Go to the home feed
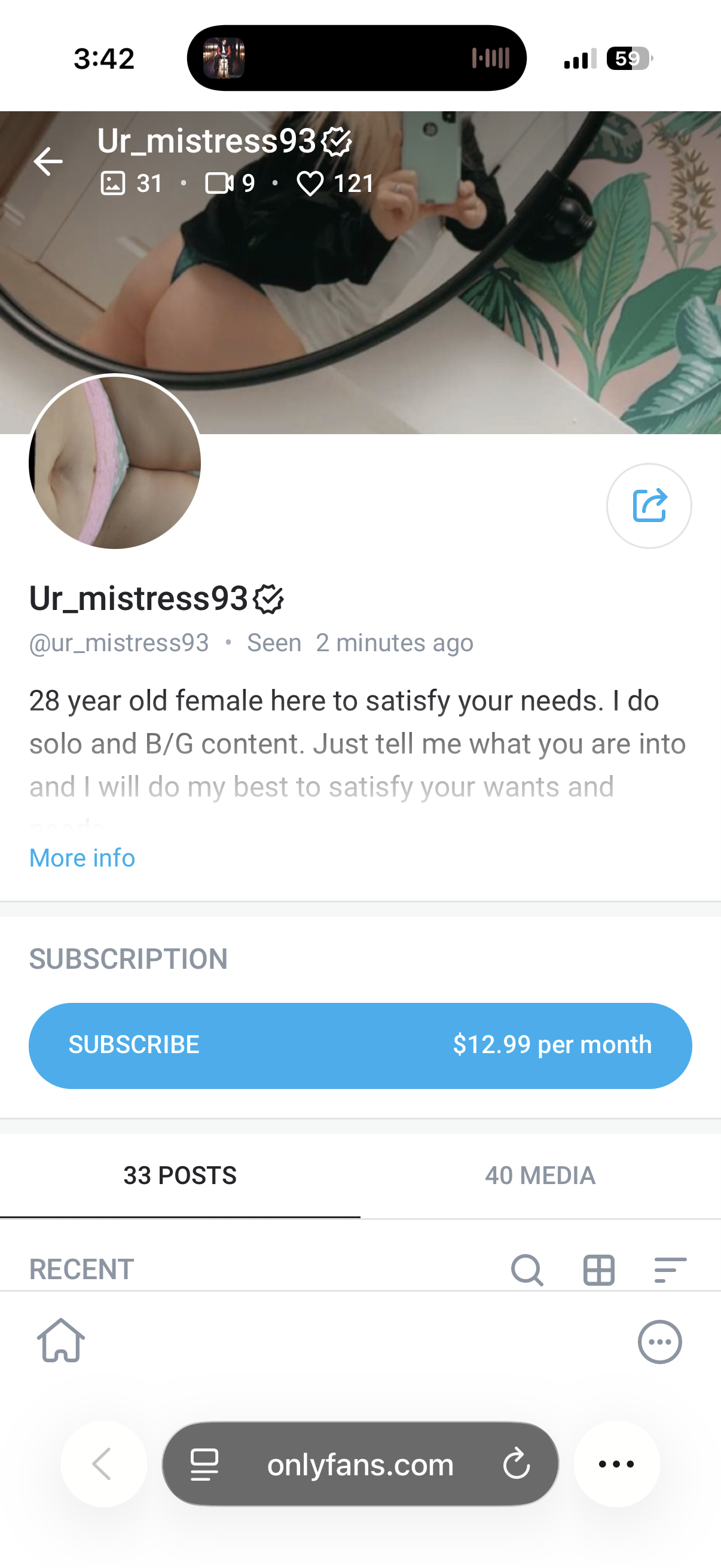The image size is (721, 1568). click(x=61, y=1341)
